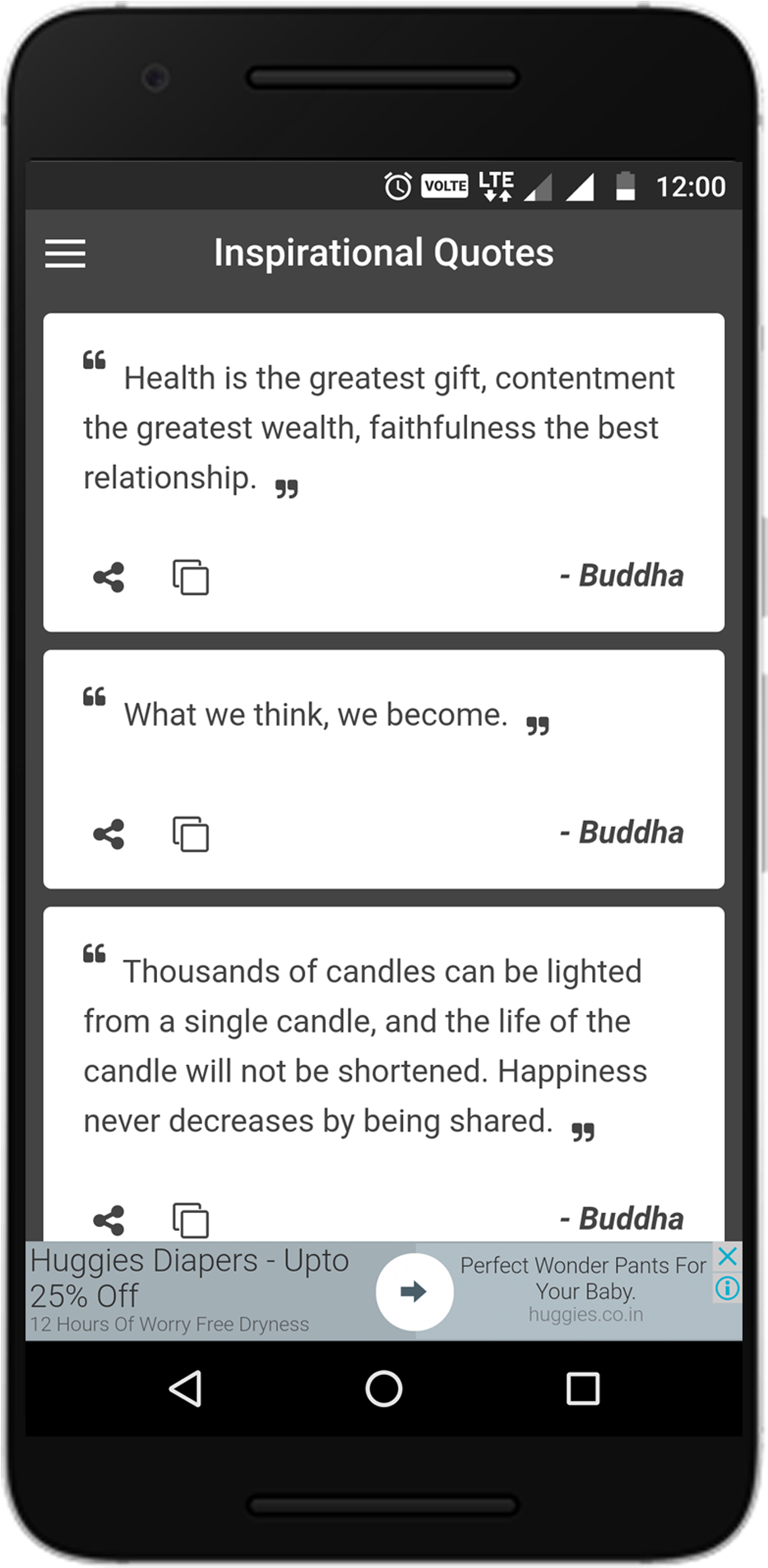Image resolution: width=768 pixels, height=1568 pixels.
Task: Copy the 'What we think, we become' quote
Action: [190, 834]
